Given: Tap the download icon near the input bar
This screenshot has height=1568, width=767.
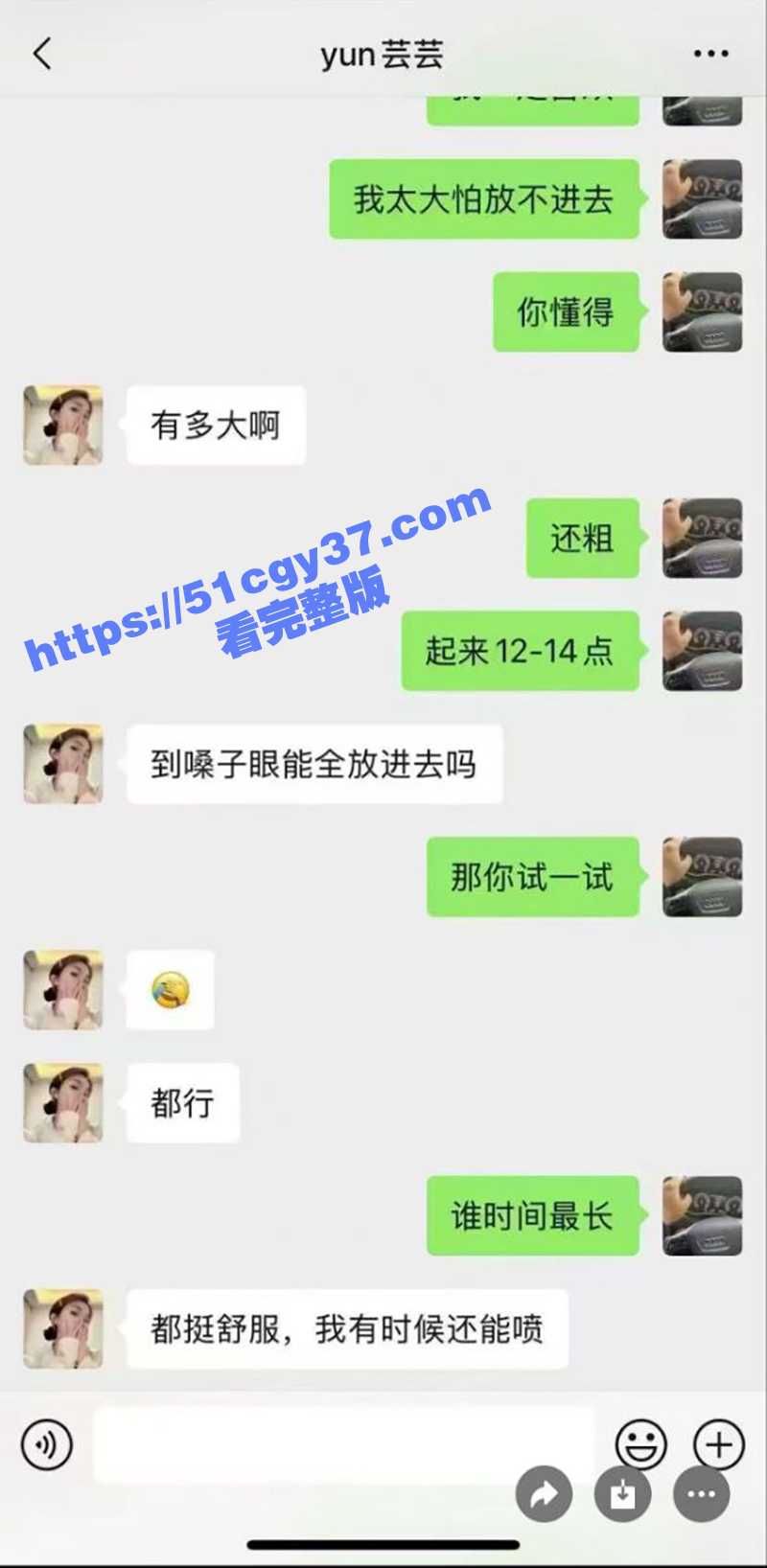Looking at the screenshot, I should 621,1494.
